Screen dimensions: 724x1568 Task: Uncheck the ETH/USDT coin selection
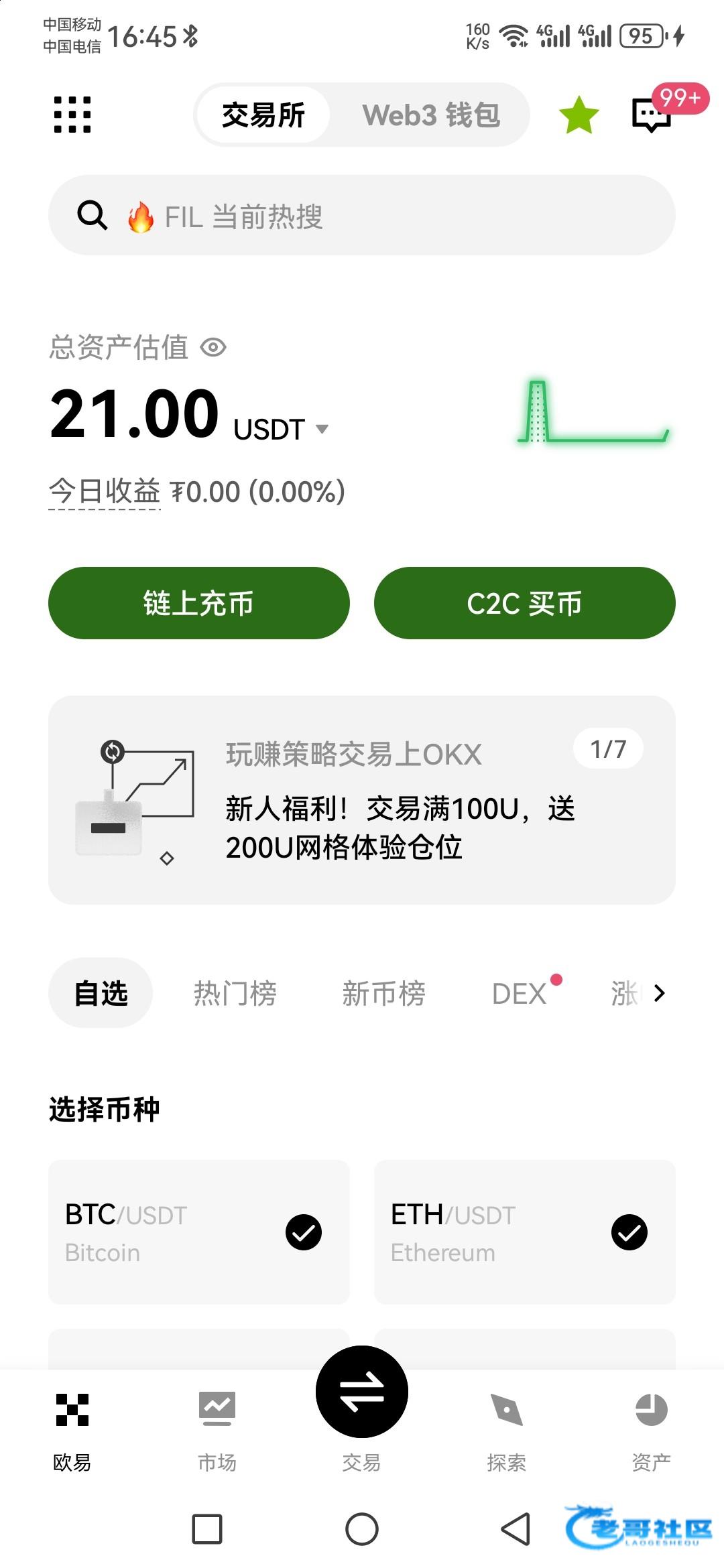click(629, 1232)
